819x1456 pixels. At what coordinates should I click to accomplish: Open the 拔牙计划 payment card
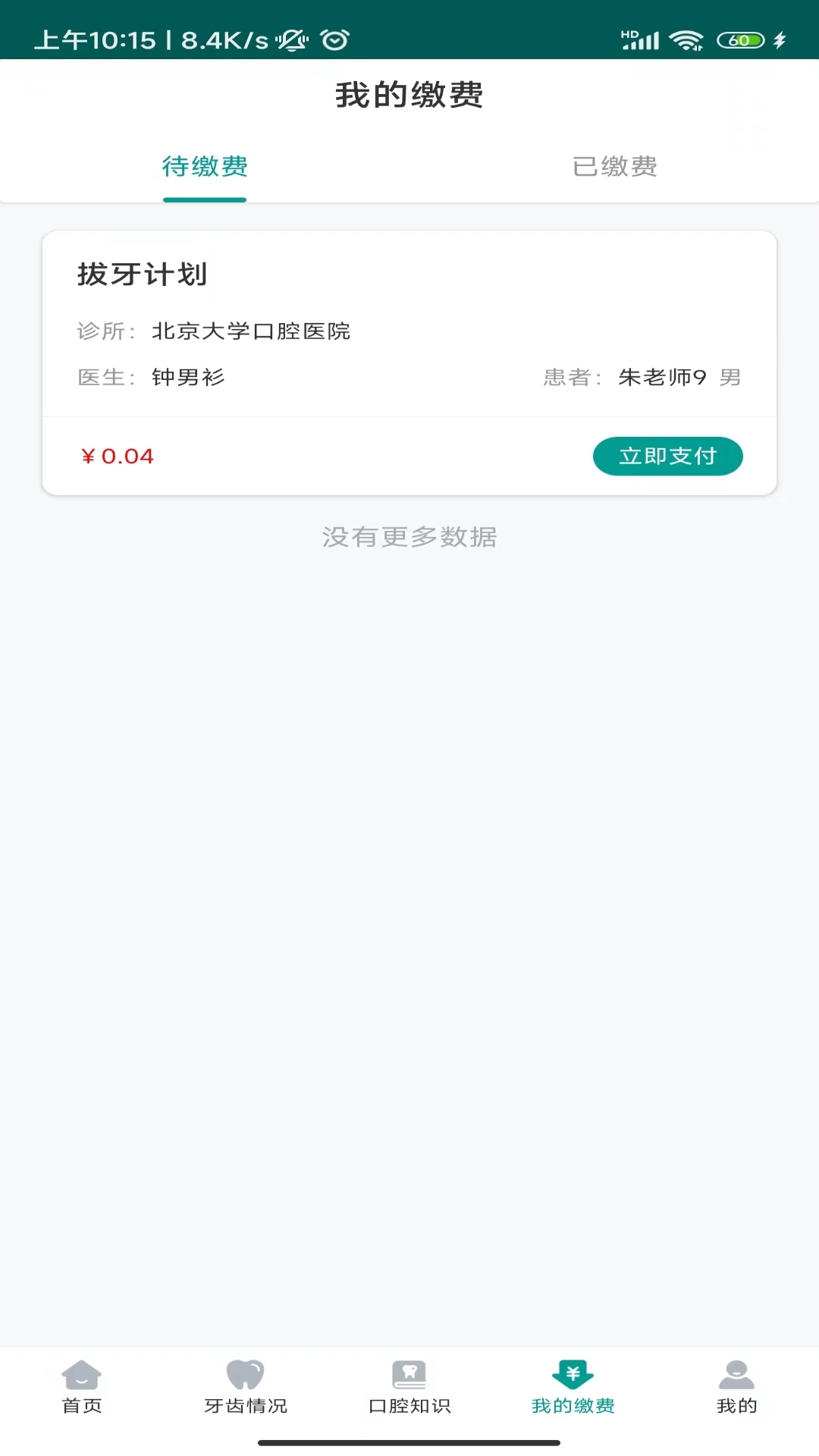point(409,326)
